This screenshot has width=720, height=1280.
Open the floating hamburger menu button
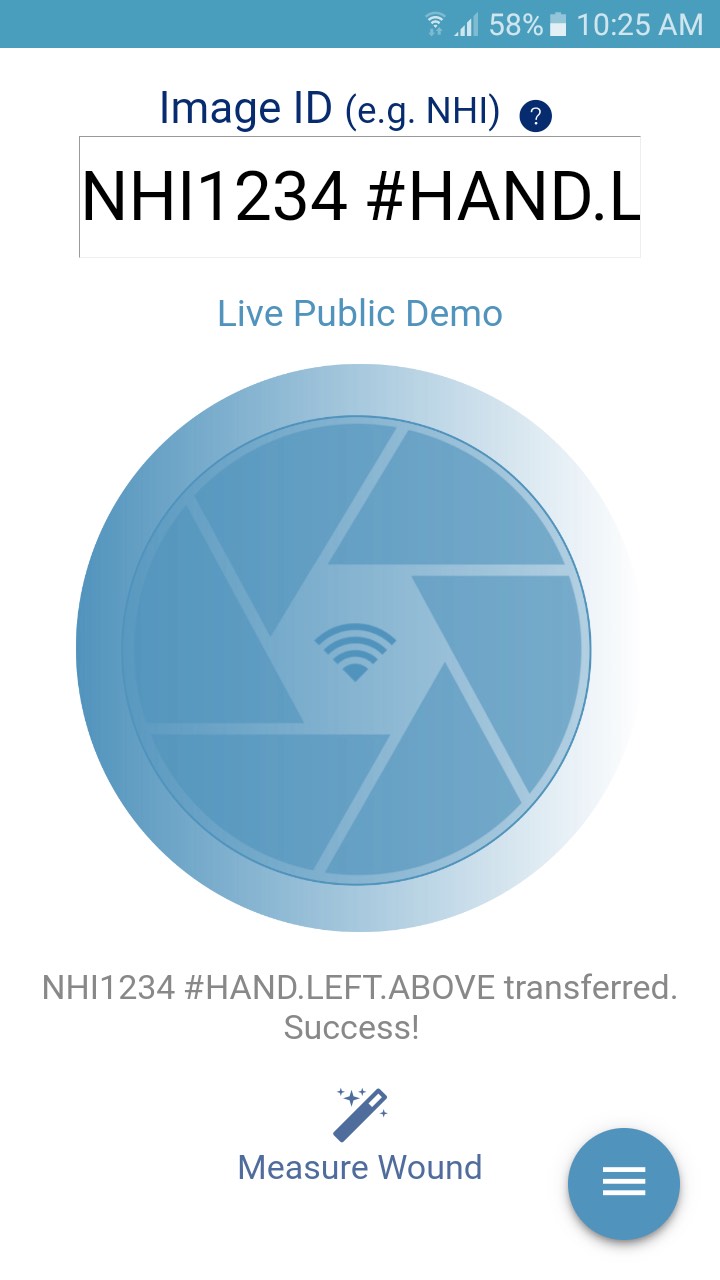624,1183
